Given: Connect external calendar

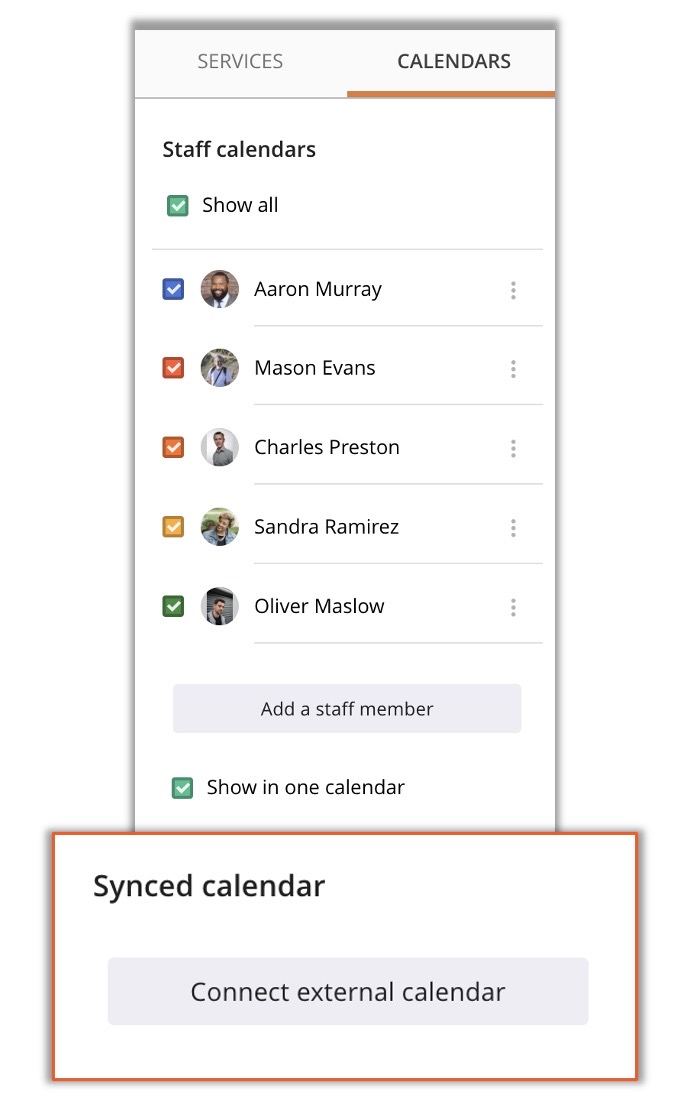Looking at the screenshot, I should (348, 991).
